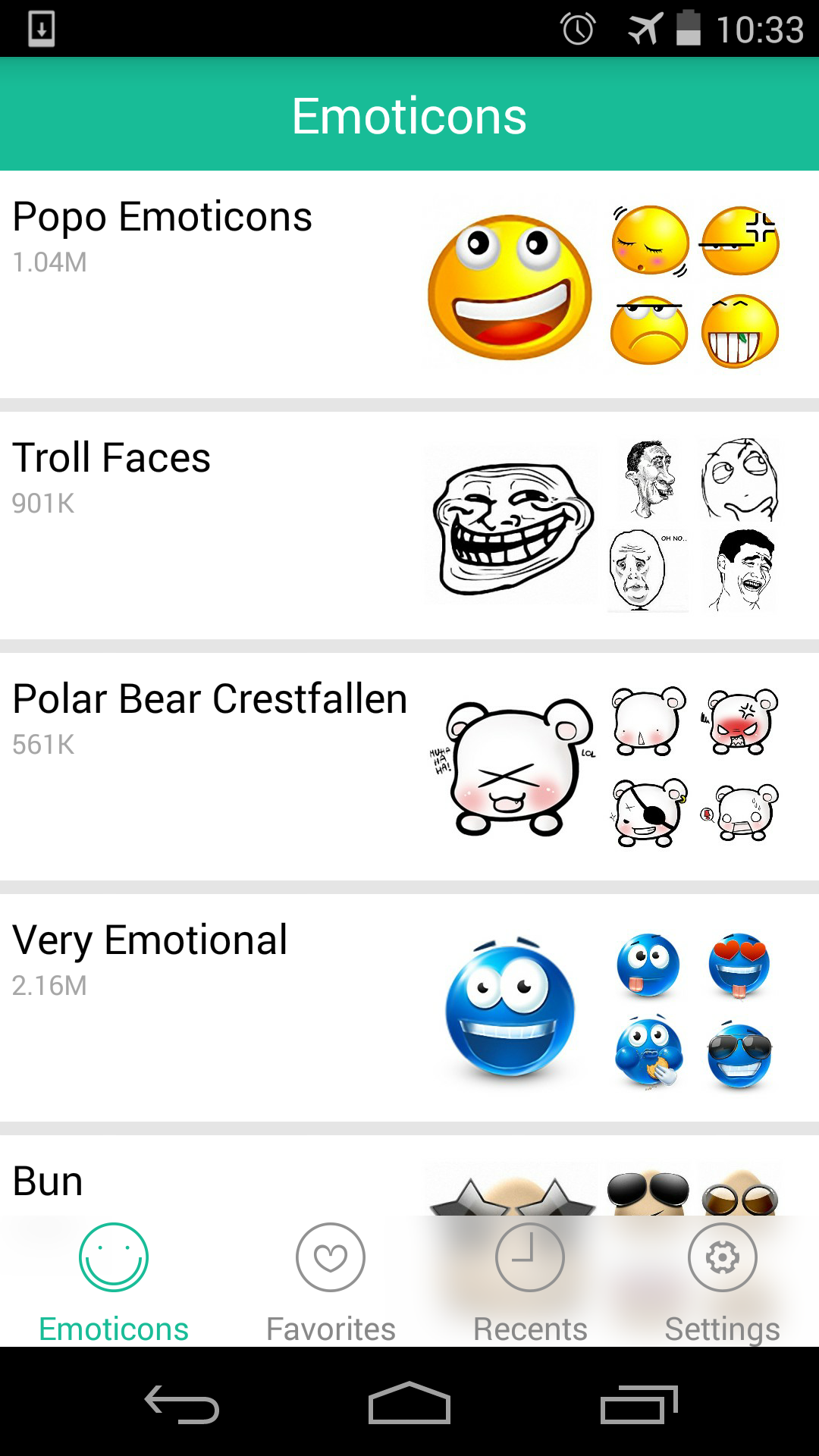Open the Very Emotional pack
Screen dimensions: 819x1456
pyautogui.click(x=409, y=1008)
